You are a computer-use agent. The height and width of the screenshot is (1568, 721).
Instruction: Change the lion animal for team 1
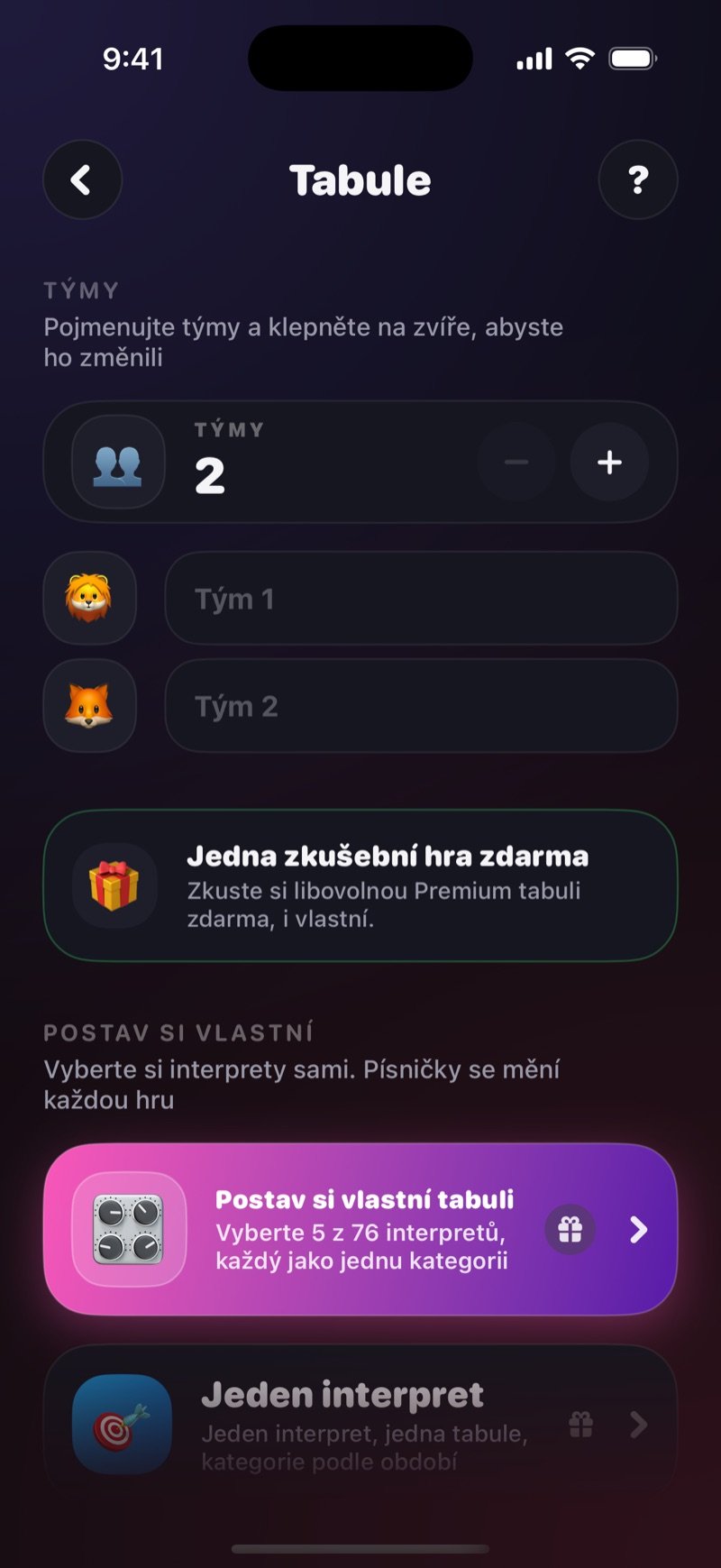(89, 598)
